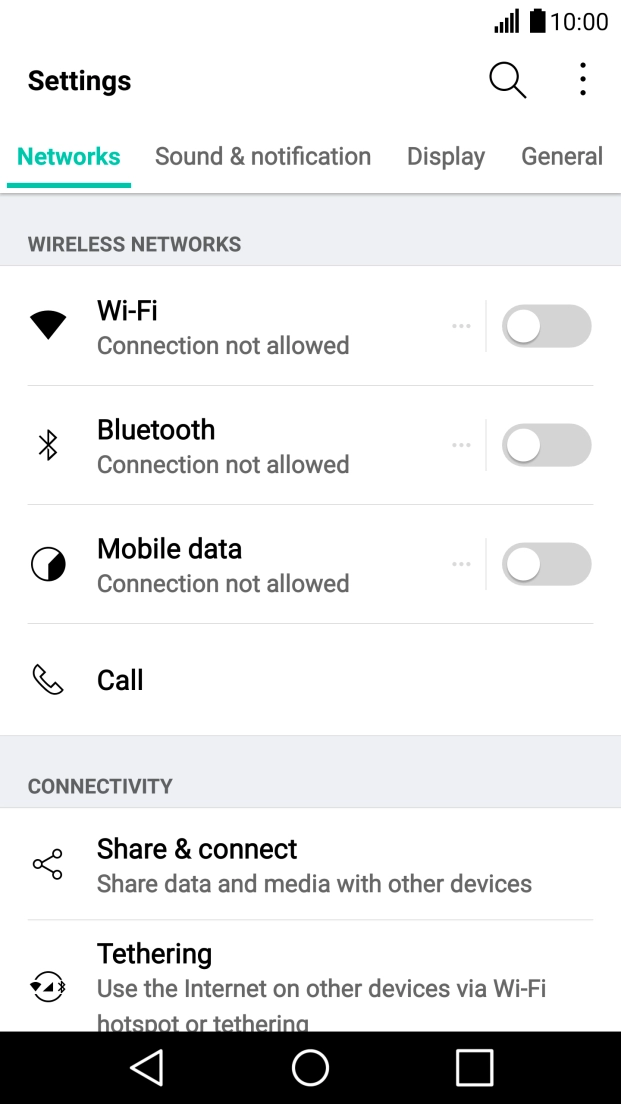Open the settings search icon
Screen dimensions: 621x1104
click(x=507, y=80)
